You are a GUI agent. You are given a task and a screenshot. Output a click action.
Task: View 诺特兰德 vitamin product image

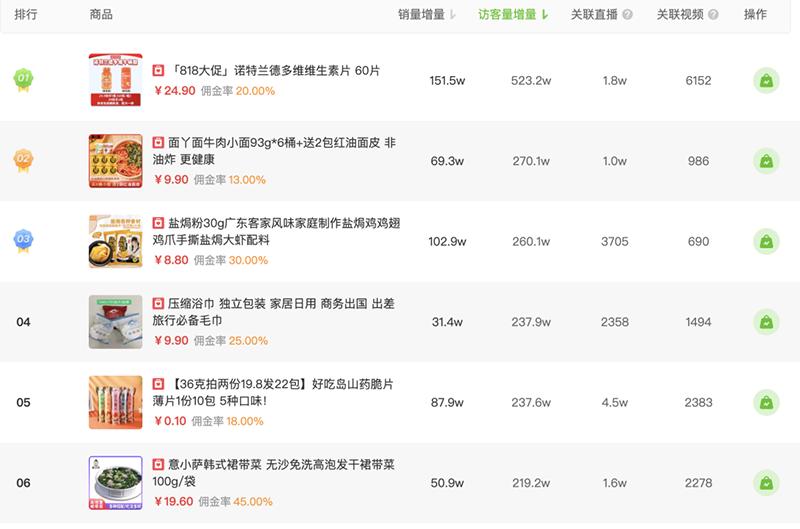(x=115, y=80)
